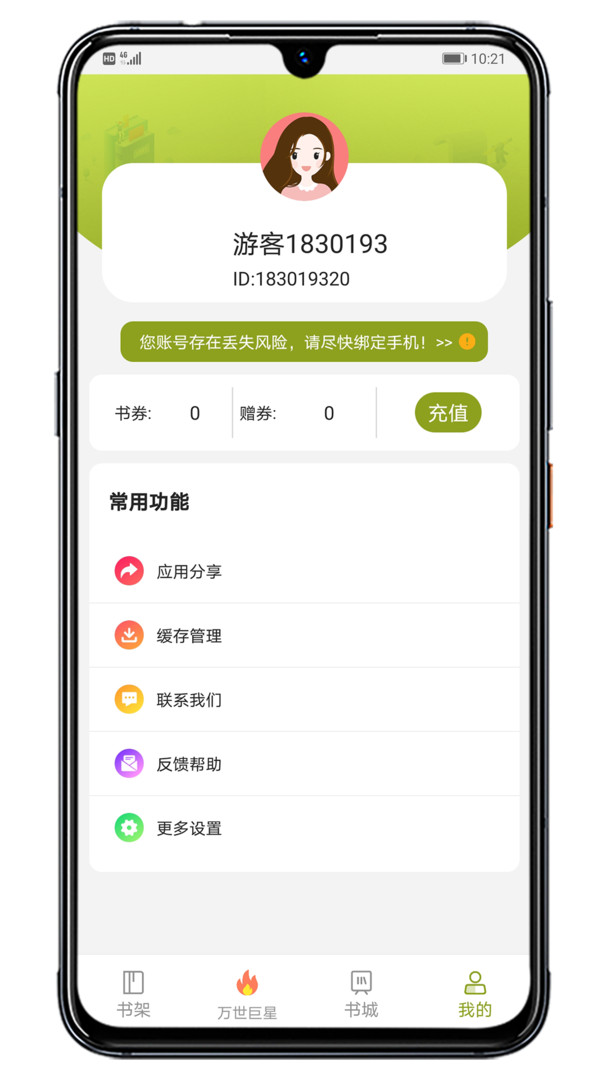Switch to the 书架 bookshelf tab
This screenshot has width=607, height=1080.
click(134, 994)
